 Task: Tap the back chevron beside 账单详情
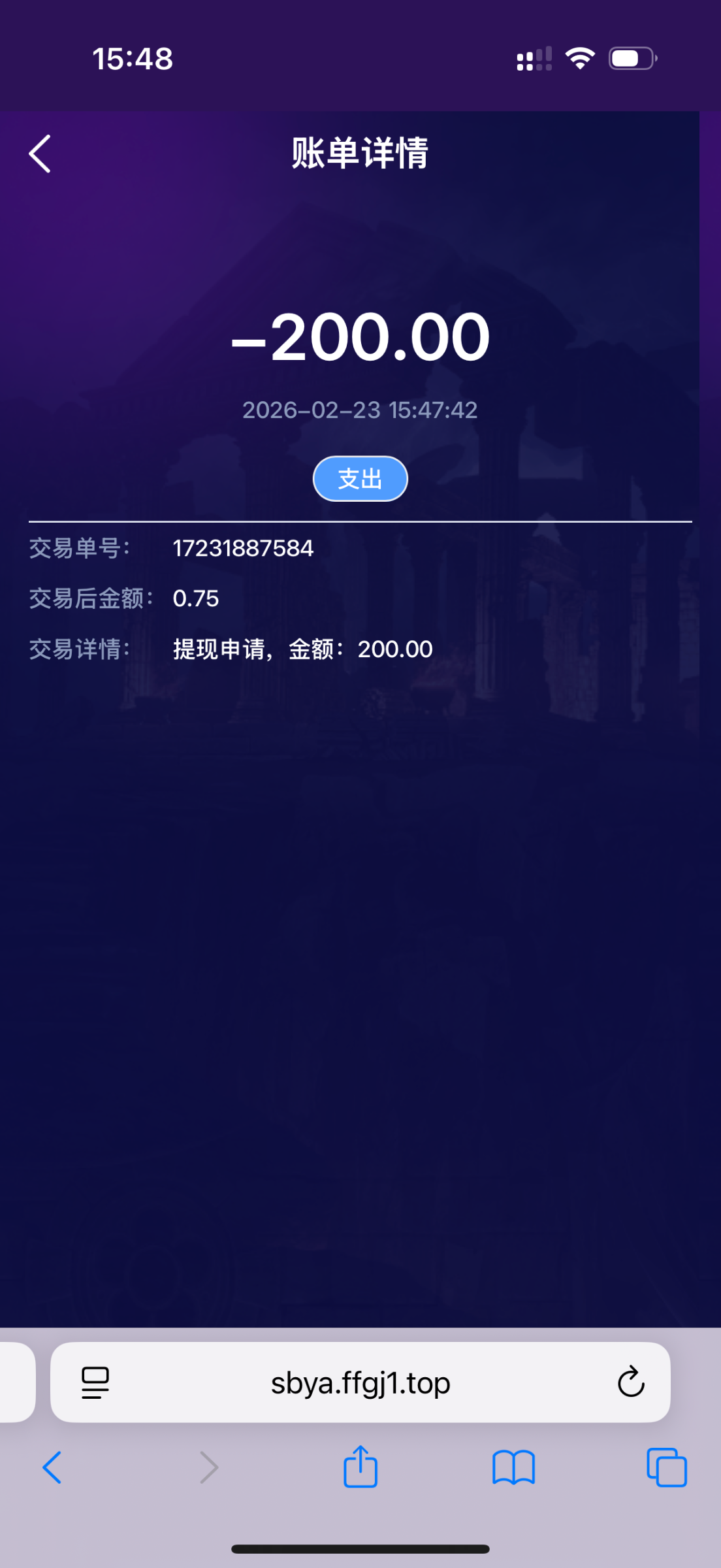click(39, 153)
